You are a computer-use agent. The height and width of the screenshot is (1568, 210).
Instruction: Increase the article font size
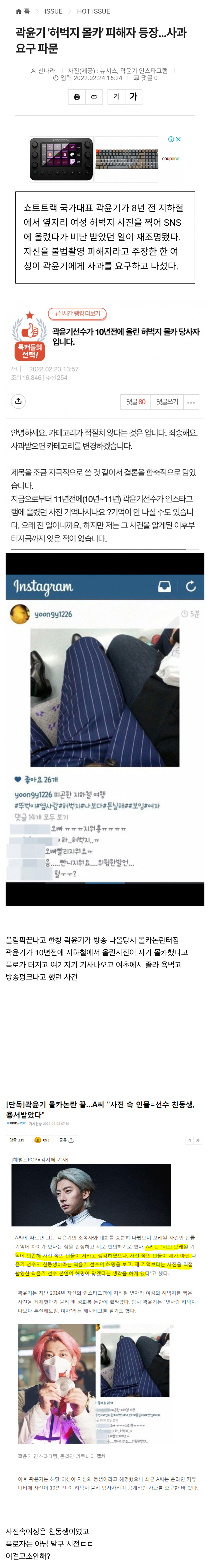[133, 97]
